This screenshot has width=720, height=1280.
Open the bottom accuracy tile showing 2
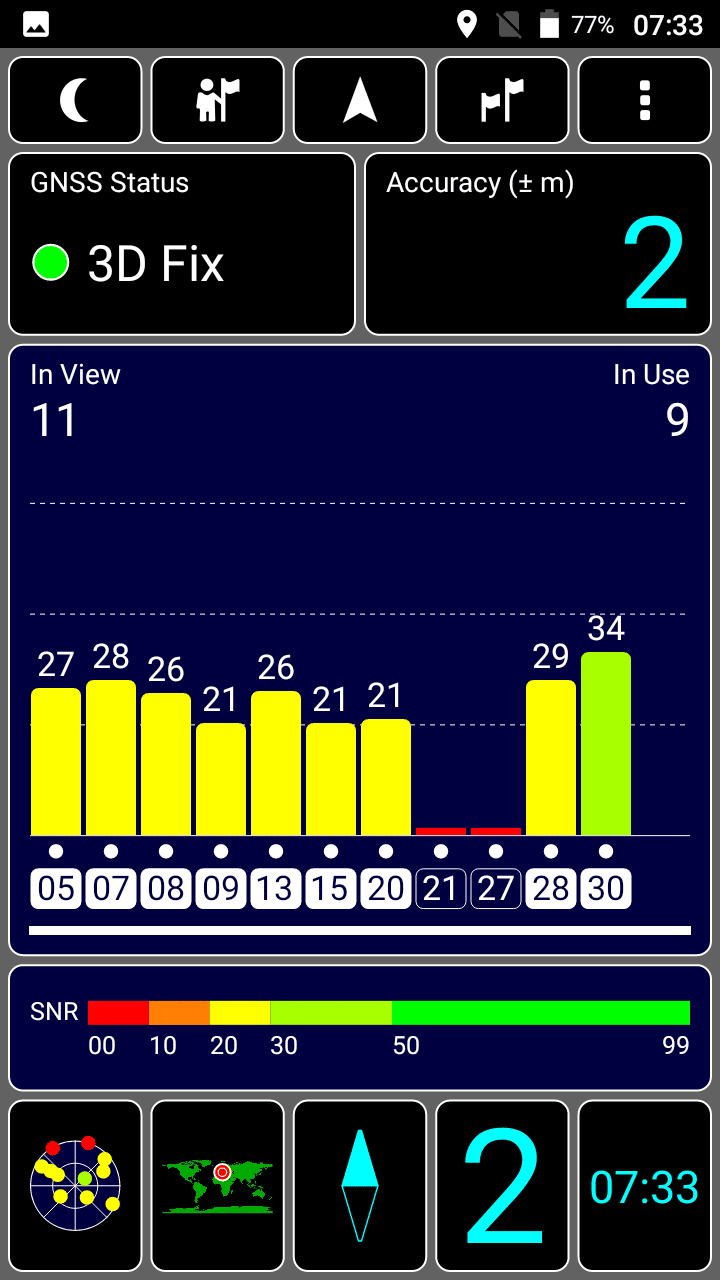(x=502, y=1186)
